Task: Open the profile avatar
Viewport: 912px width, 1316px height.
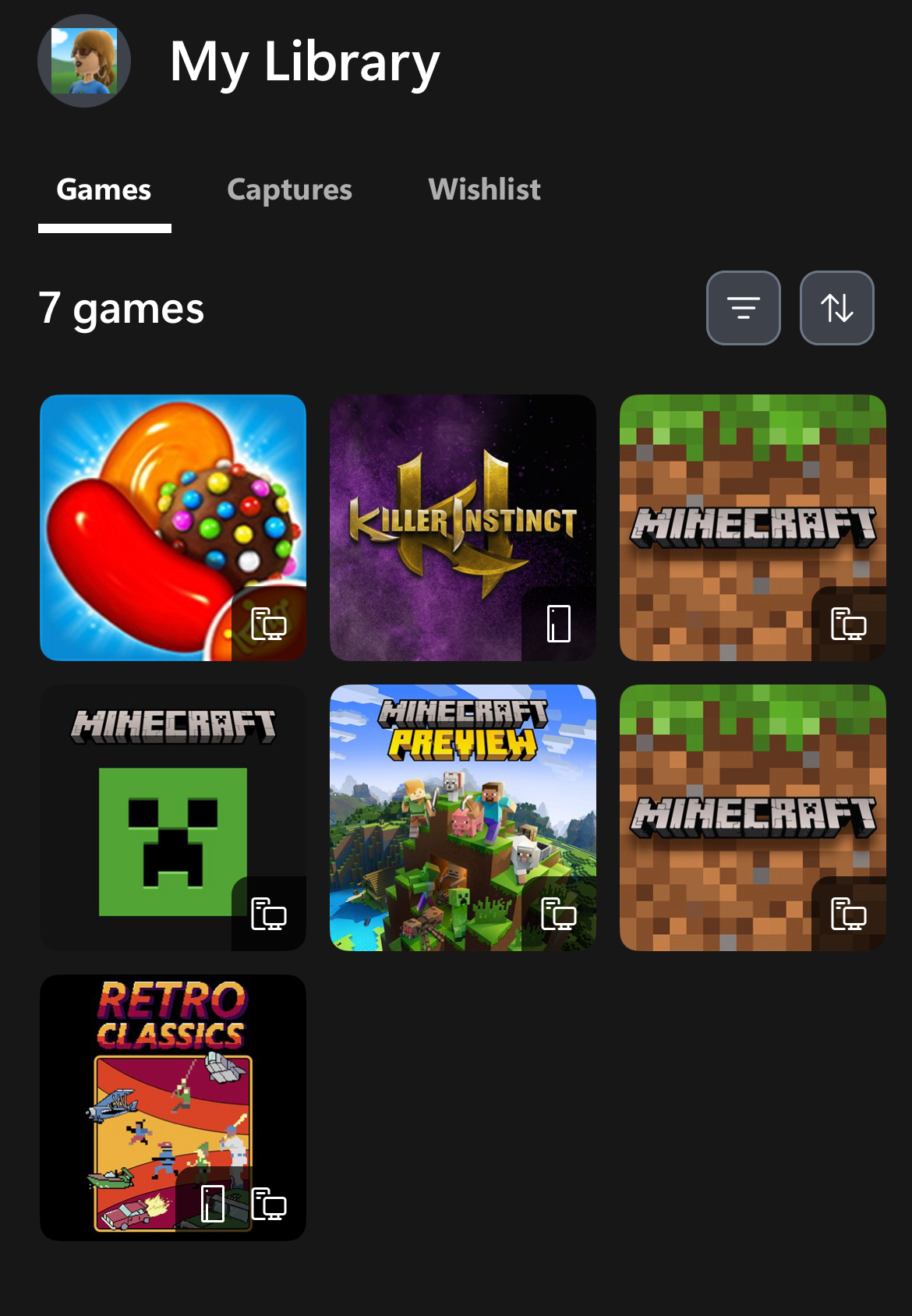Action: [x=84, y=61]
